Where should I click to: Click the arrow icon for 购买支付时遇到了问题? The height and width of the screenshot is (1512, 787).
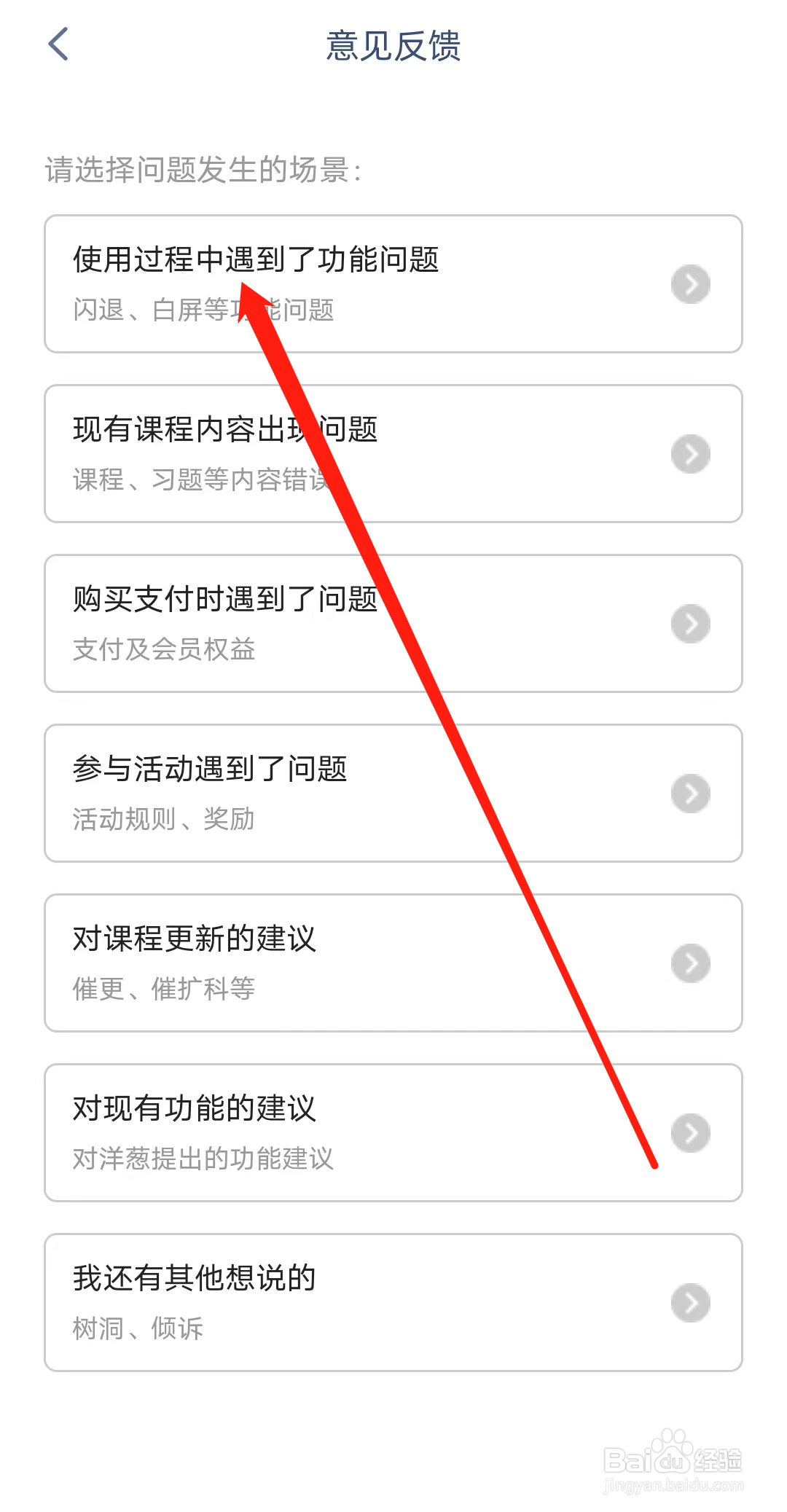tap(690, 623)
